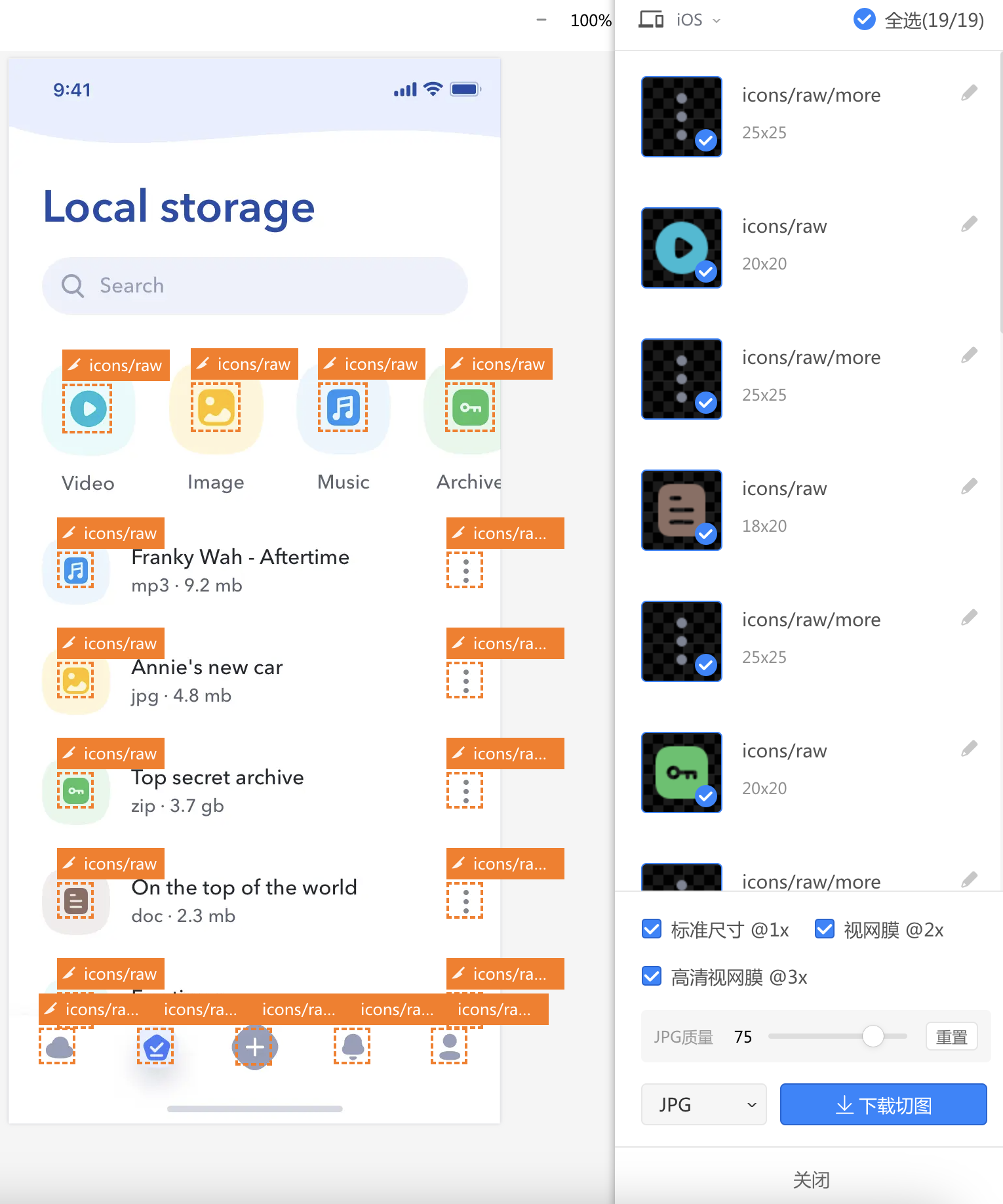Uncheck 标准尺寸 @1x export size
1003x1204 pixels.
652,929
